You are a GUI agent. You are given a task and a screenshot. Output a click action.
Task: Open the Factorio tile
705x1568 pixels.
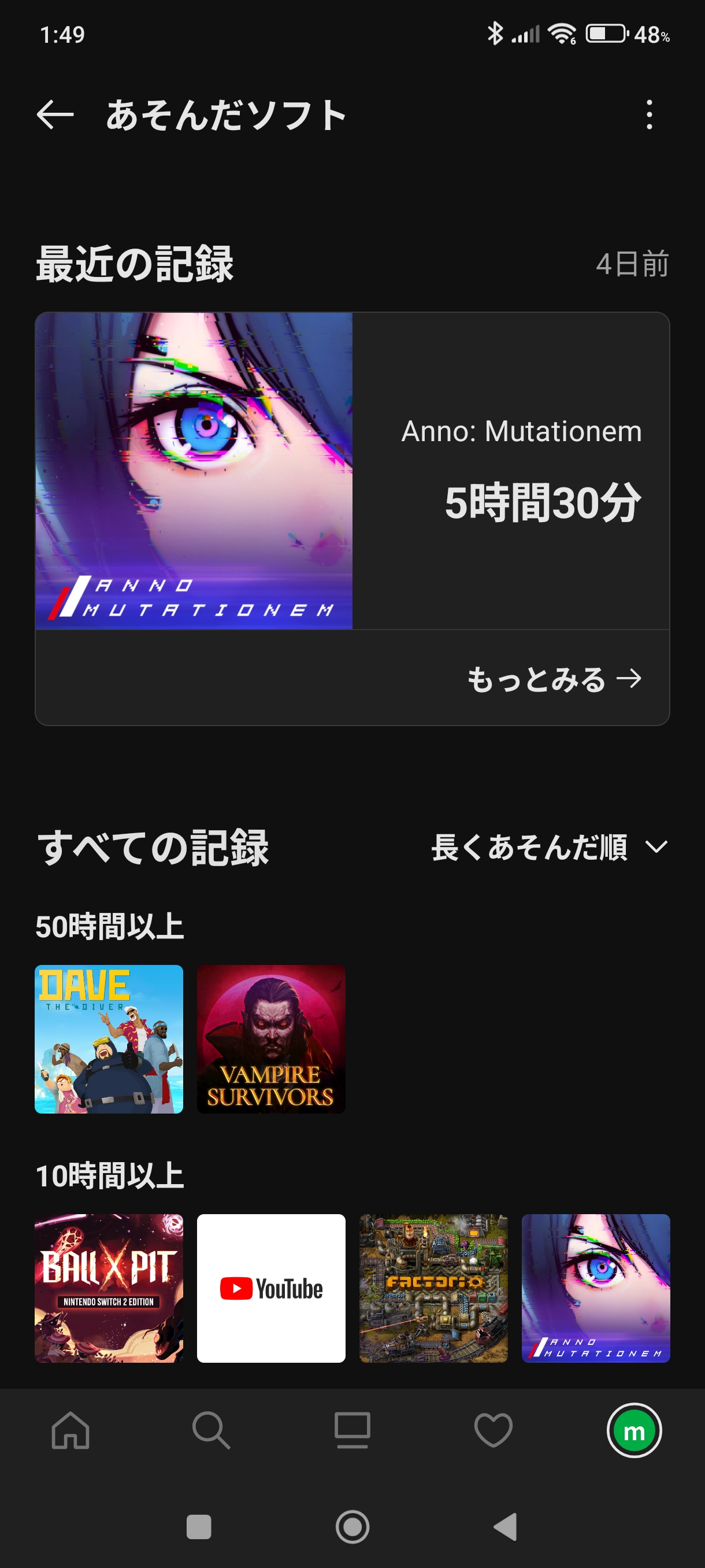(433, 1288)
